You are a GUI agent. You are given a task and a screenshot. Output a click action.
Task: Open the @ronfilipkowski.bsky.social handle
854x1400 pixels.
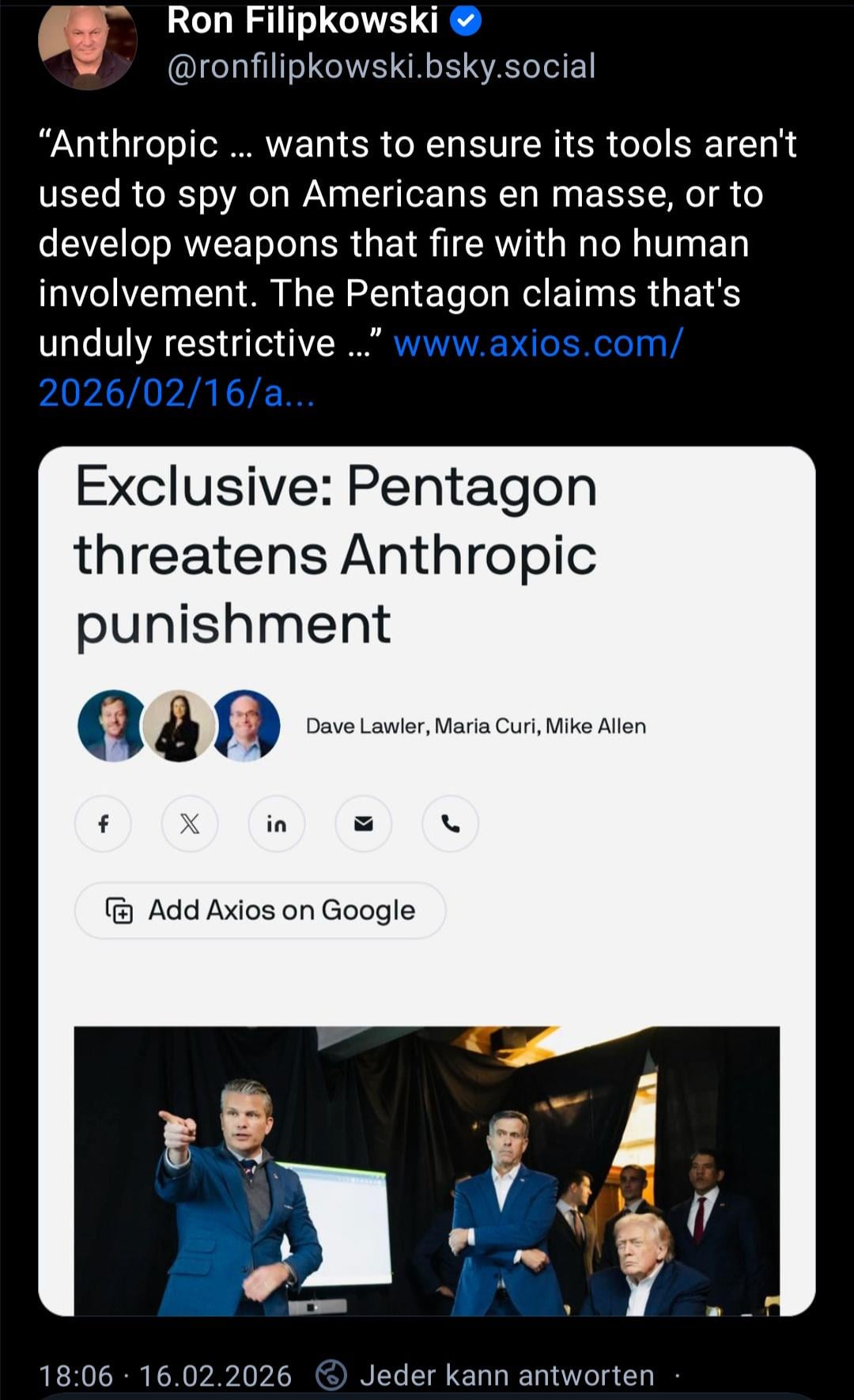tap(381, 66)
